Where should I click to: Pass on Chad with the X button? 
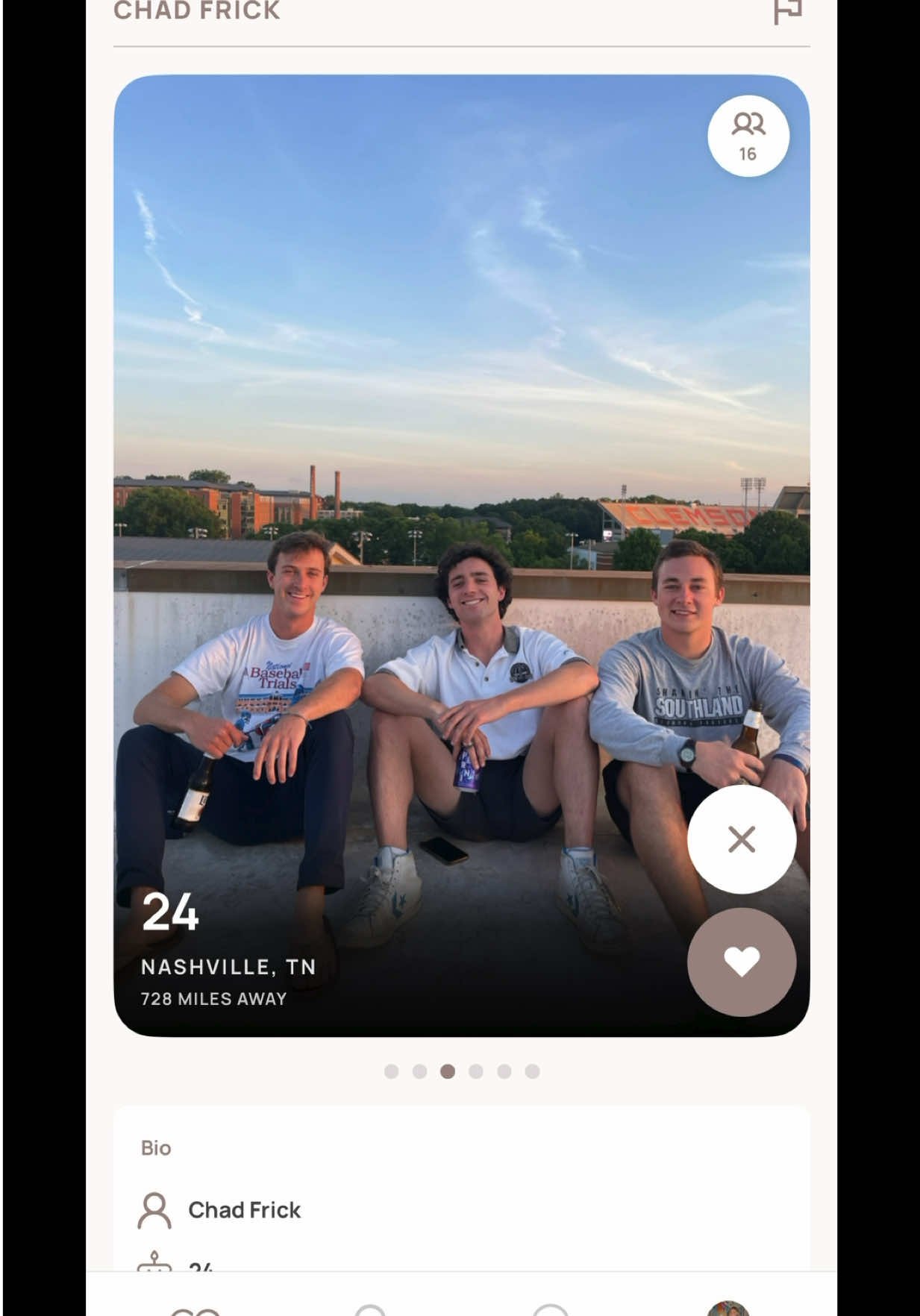pos(741,839)
